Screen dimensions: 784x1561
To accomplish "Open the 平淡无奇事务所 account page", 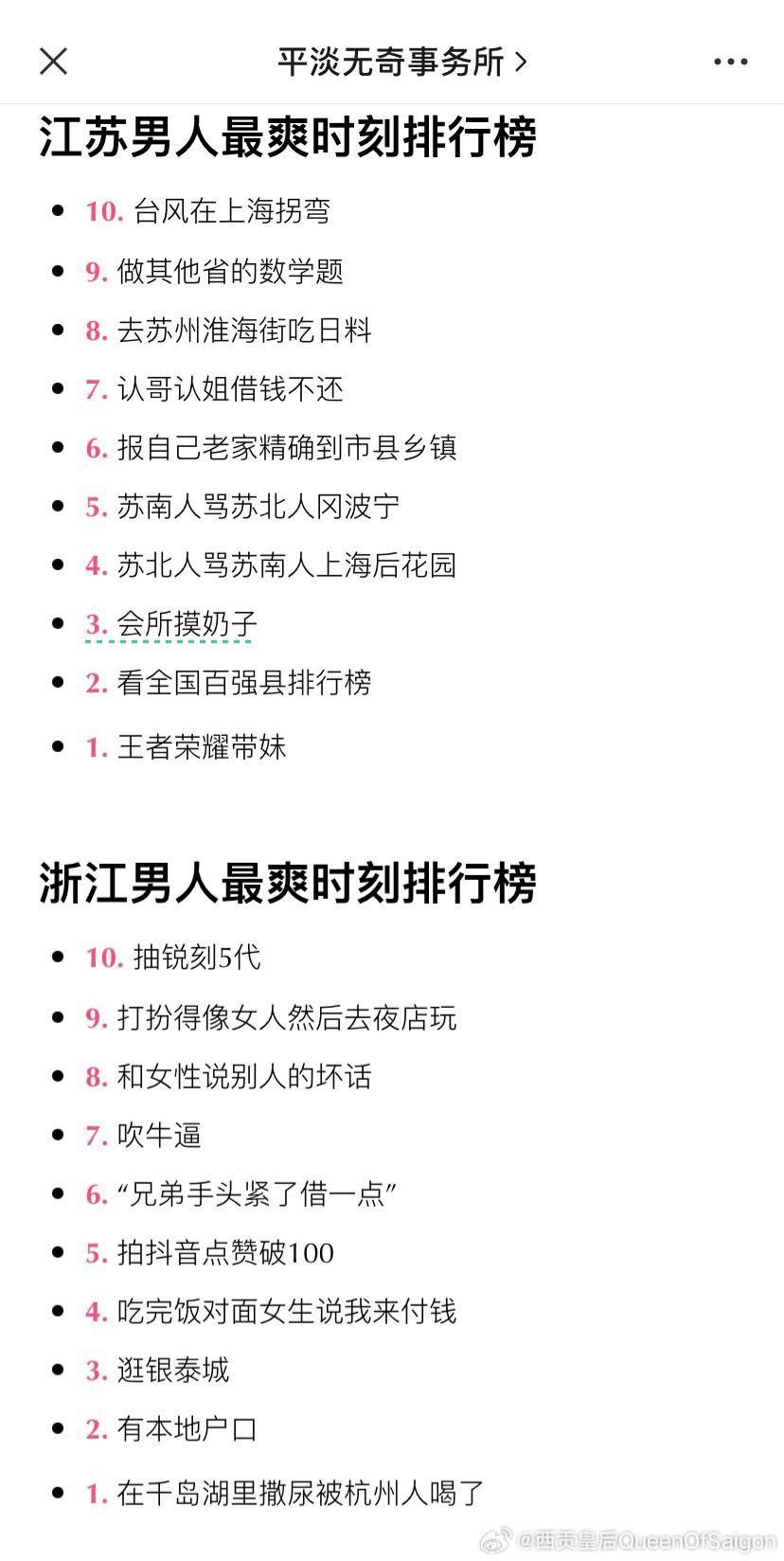I will (402, 62).
